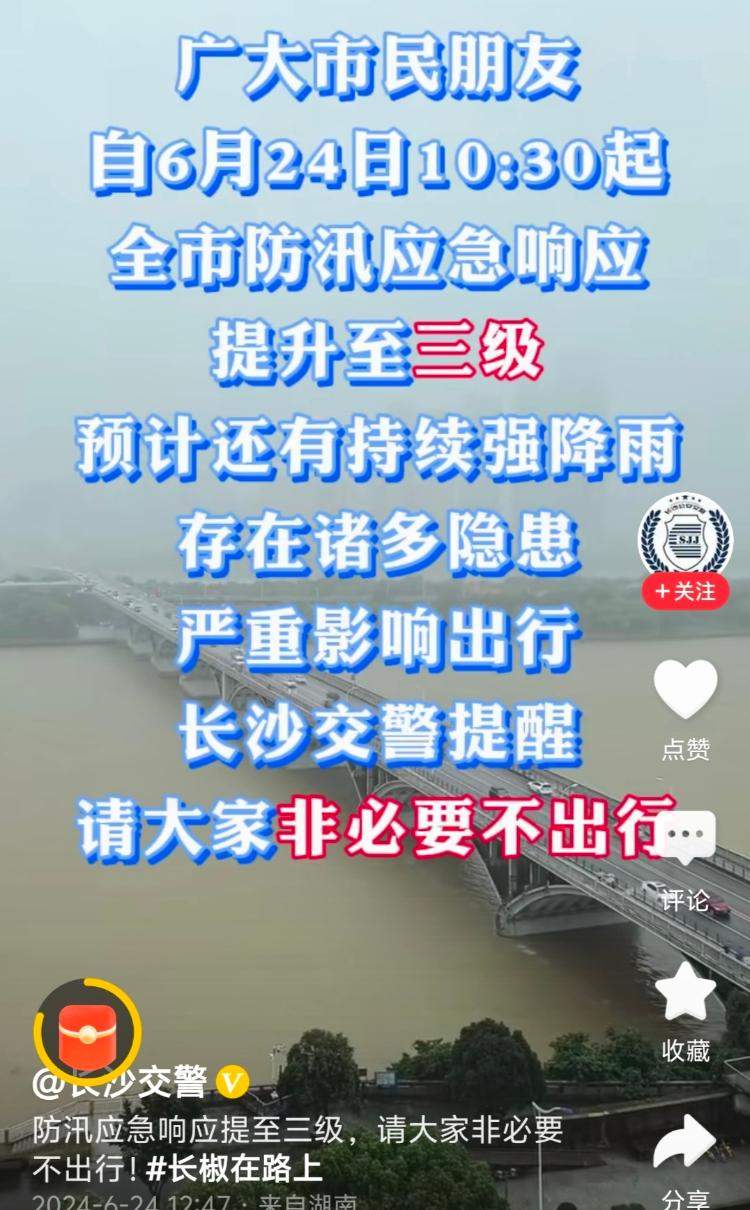The height and width of the screenshot is (1210, 750).
Task: Follow the account with the 关注 button
Action: tap(686, 592)
